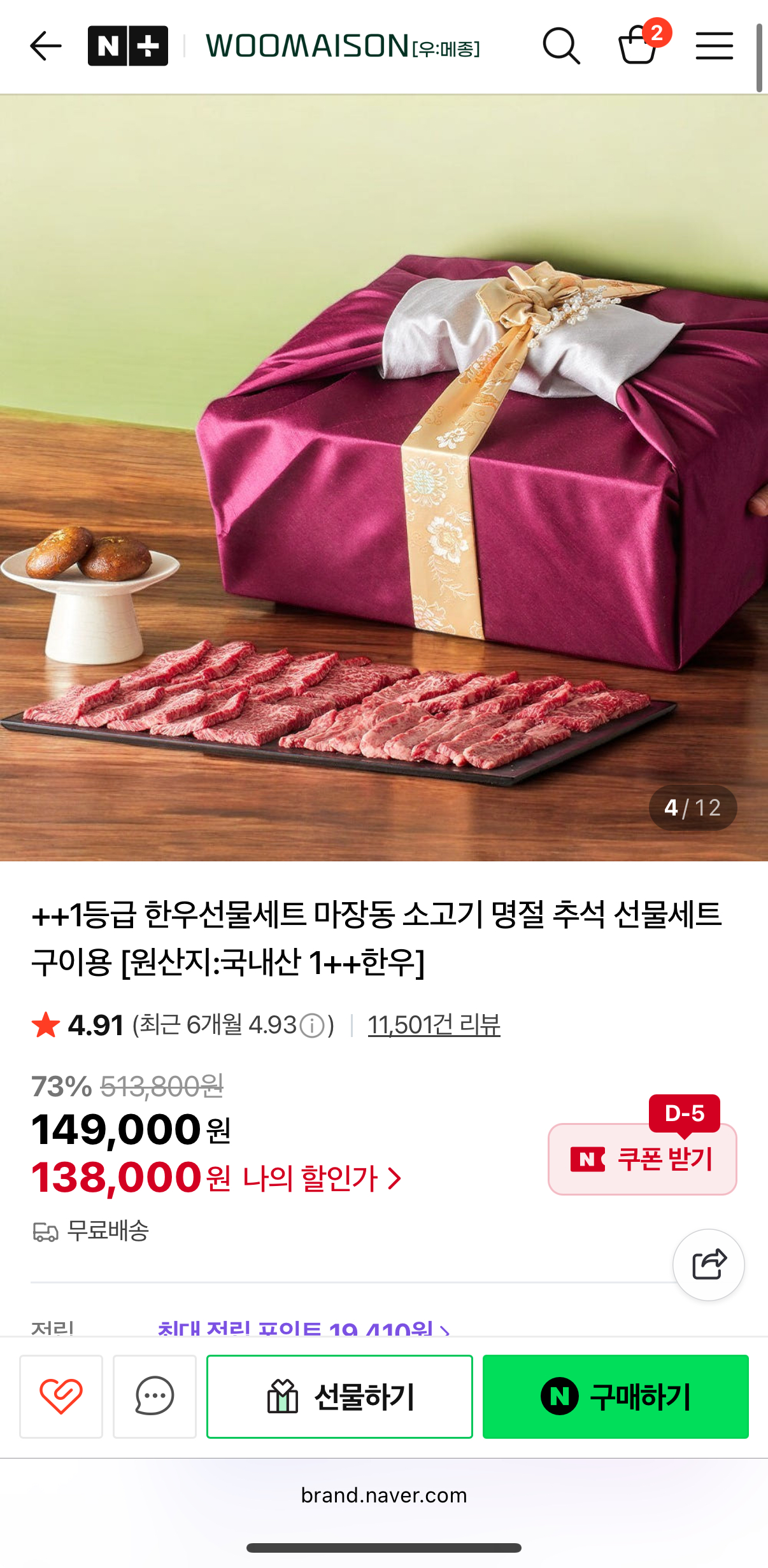
Task: Open the N+ membership logo
Action: coord(128,46)
